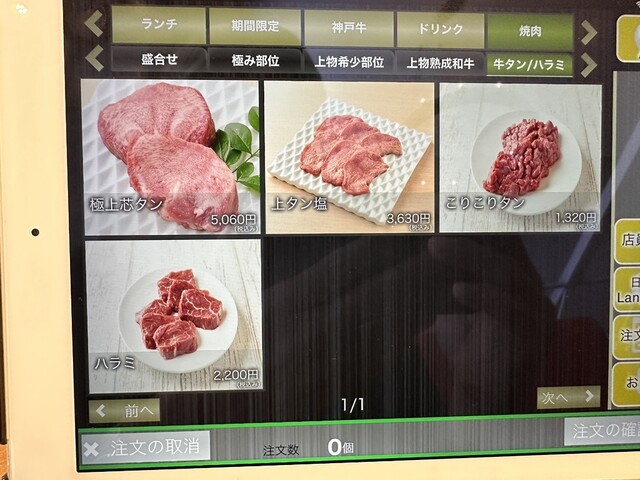Go to next page with 次へ
Screen dimensions: 640x480
coord(567,397)
